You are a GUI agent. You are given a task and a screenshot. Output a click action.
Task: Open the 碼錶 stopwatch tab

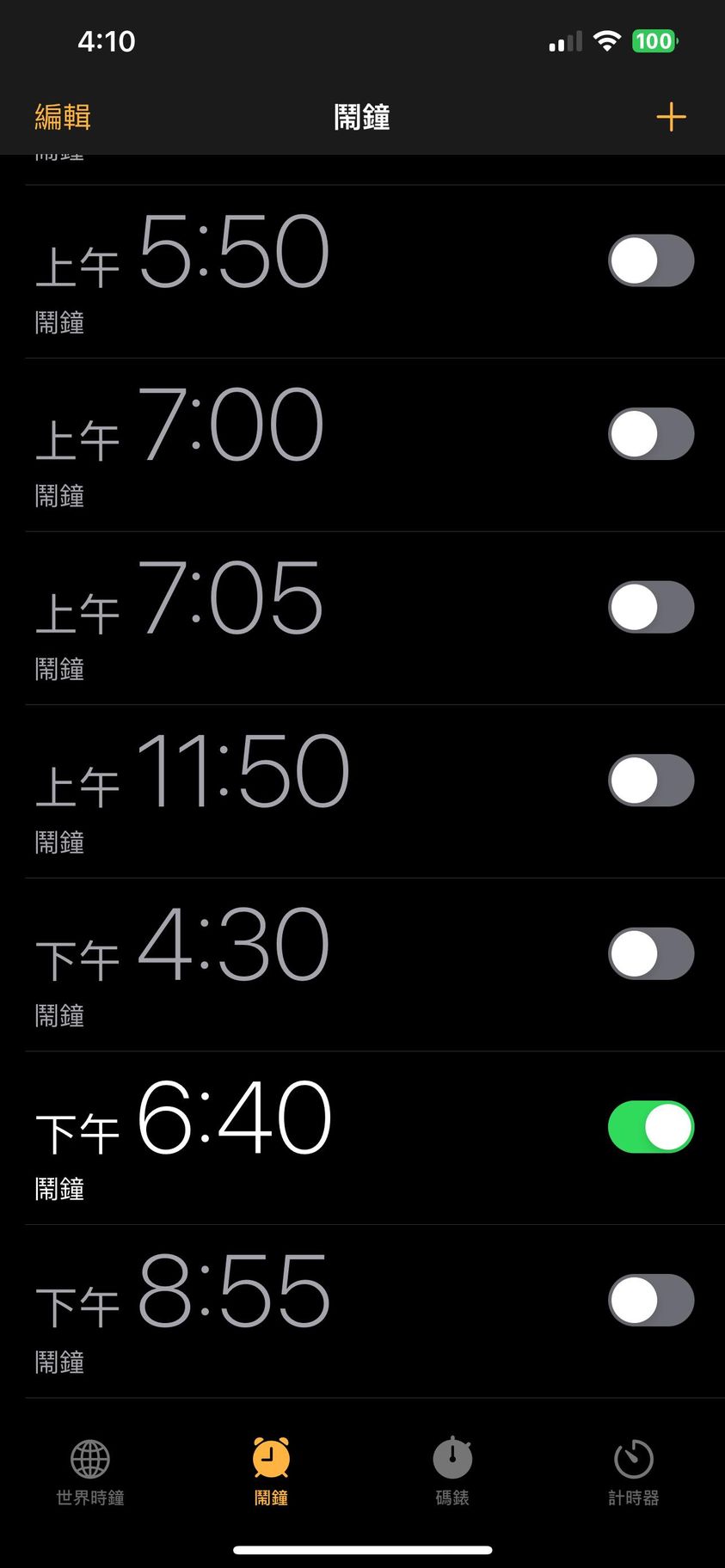(x=452, y=1472)
